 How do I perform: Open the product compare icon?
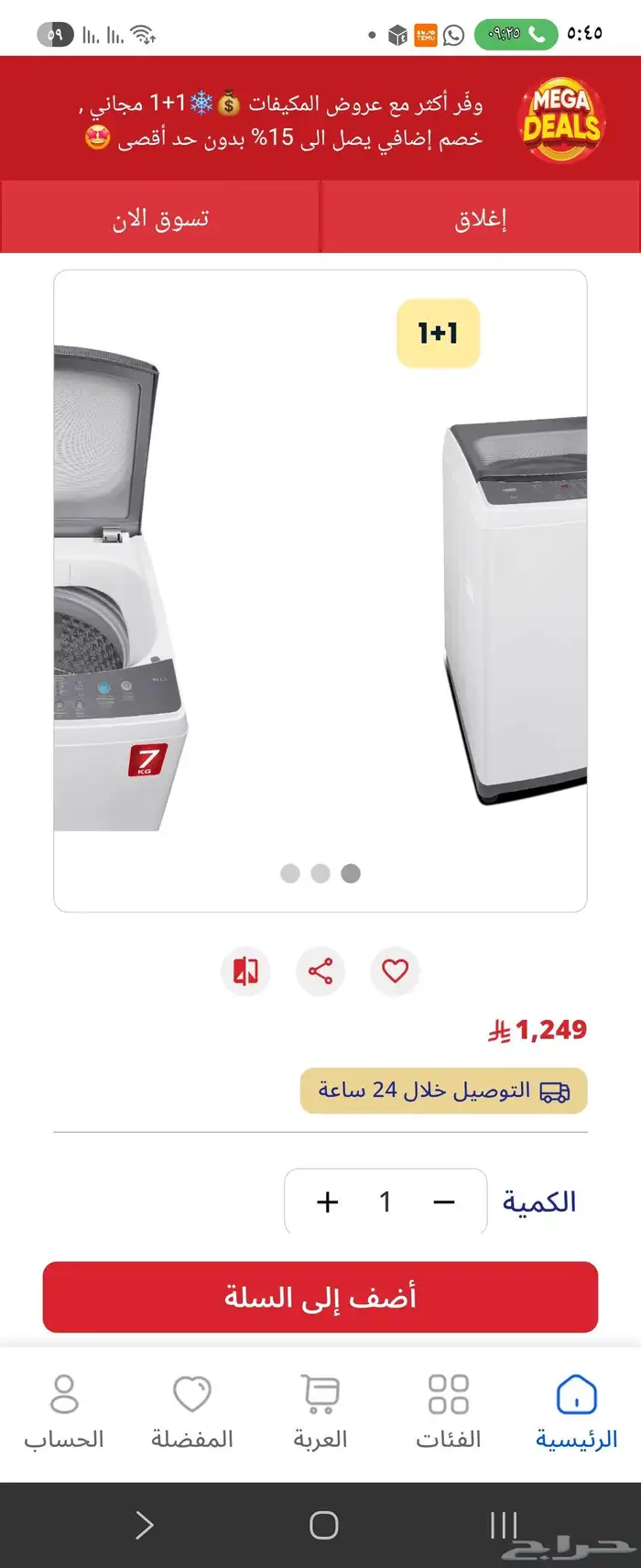(245, 970)
